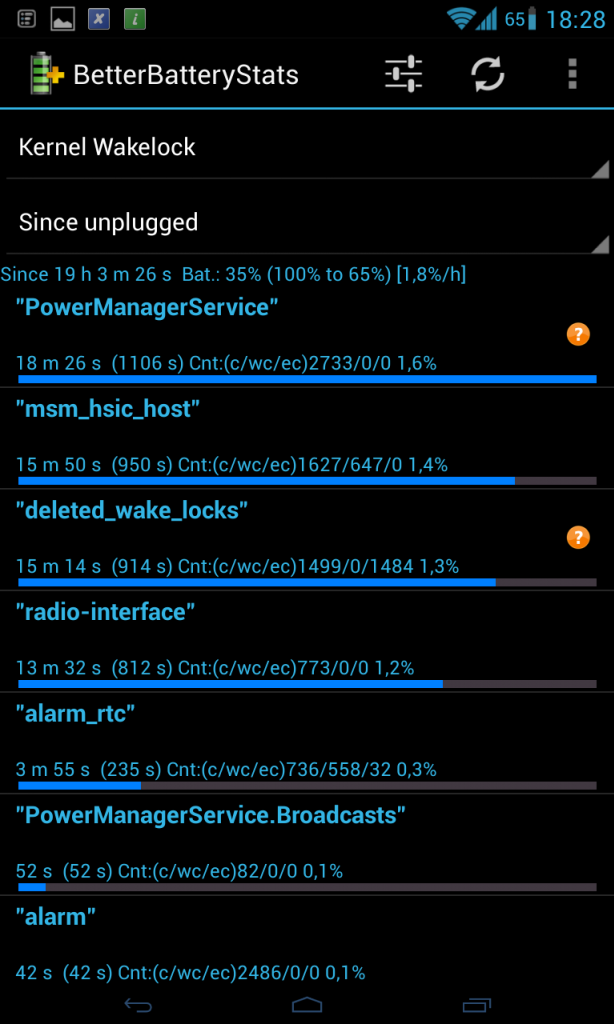The image size is (614, 1024).
Task: Open the "PowerManagerService" wakelock entry
Action: pyautogui.click(x=280, y=336)
